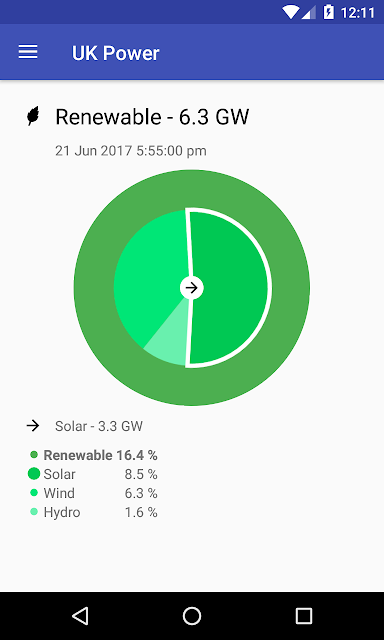384x640 pixels.
Task: Go to the home screen
Action: pyautogui.click(x=192, y=616)
